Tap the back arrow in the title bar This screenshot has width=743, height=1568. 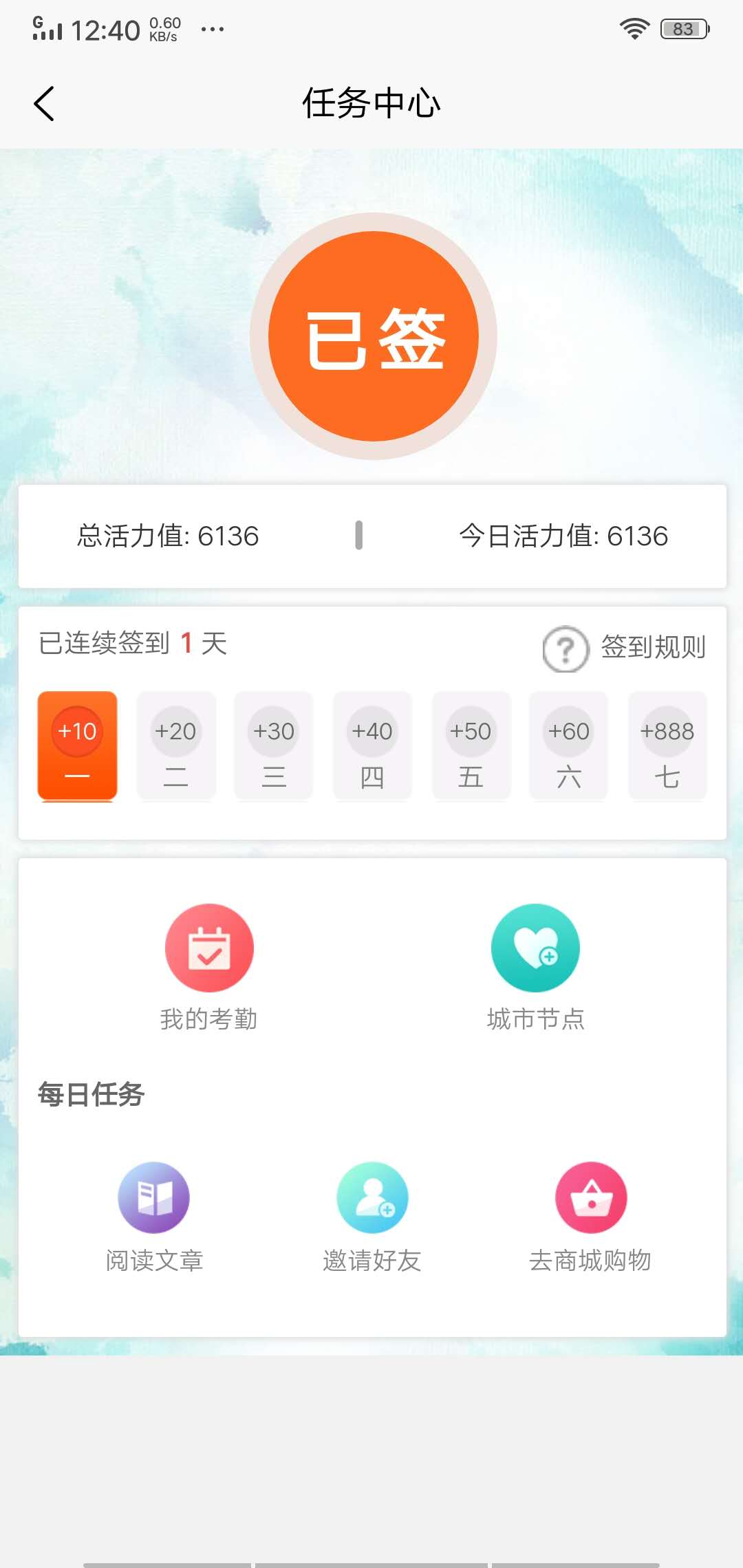pos(43,103)
